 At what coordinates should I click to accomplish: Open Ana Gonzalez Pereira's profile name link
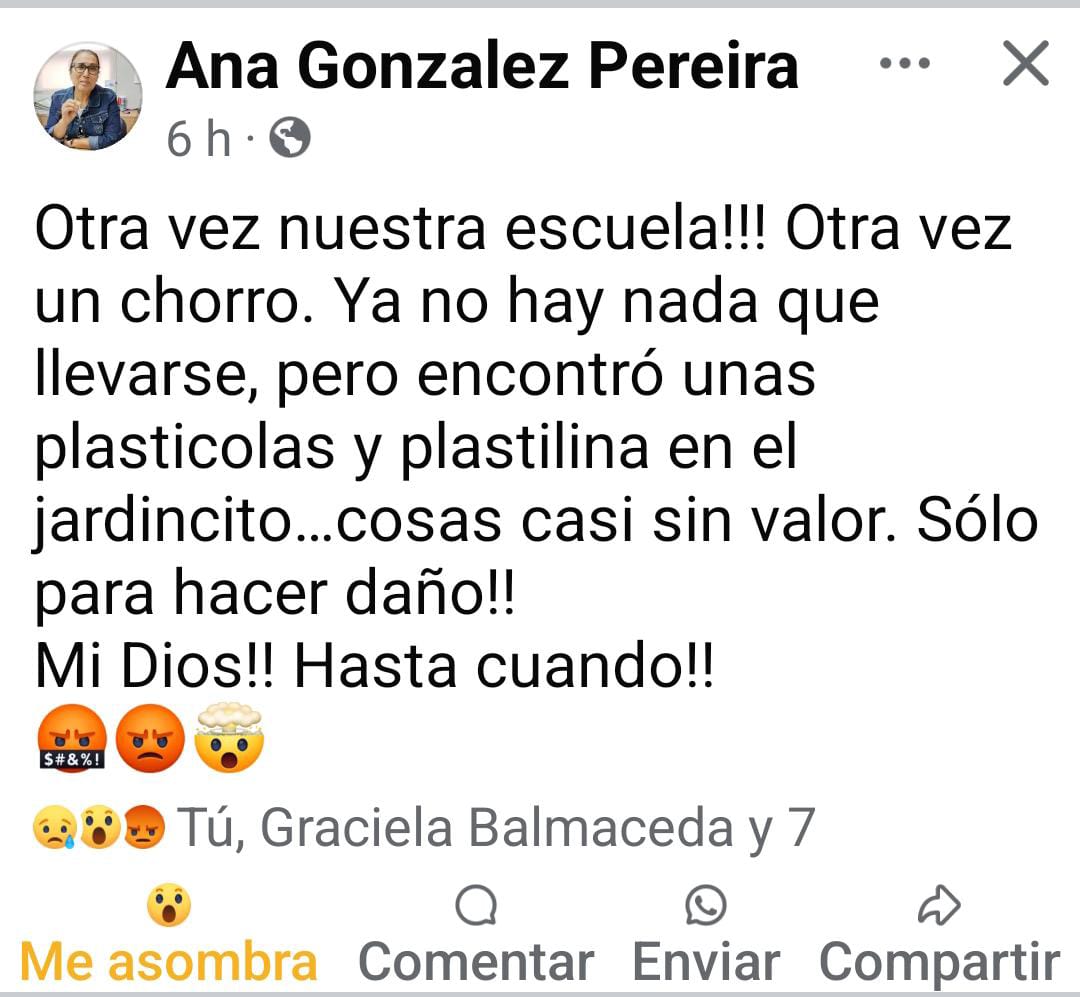pyautogui.click(x=482, y=66)
